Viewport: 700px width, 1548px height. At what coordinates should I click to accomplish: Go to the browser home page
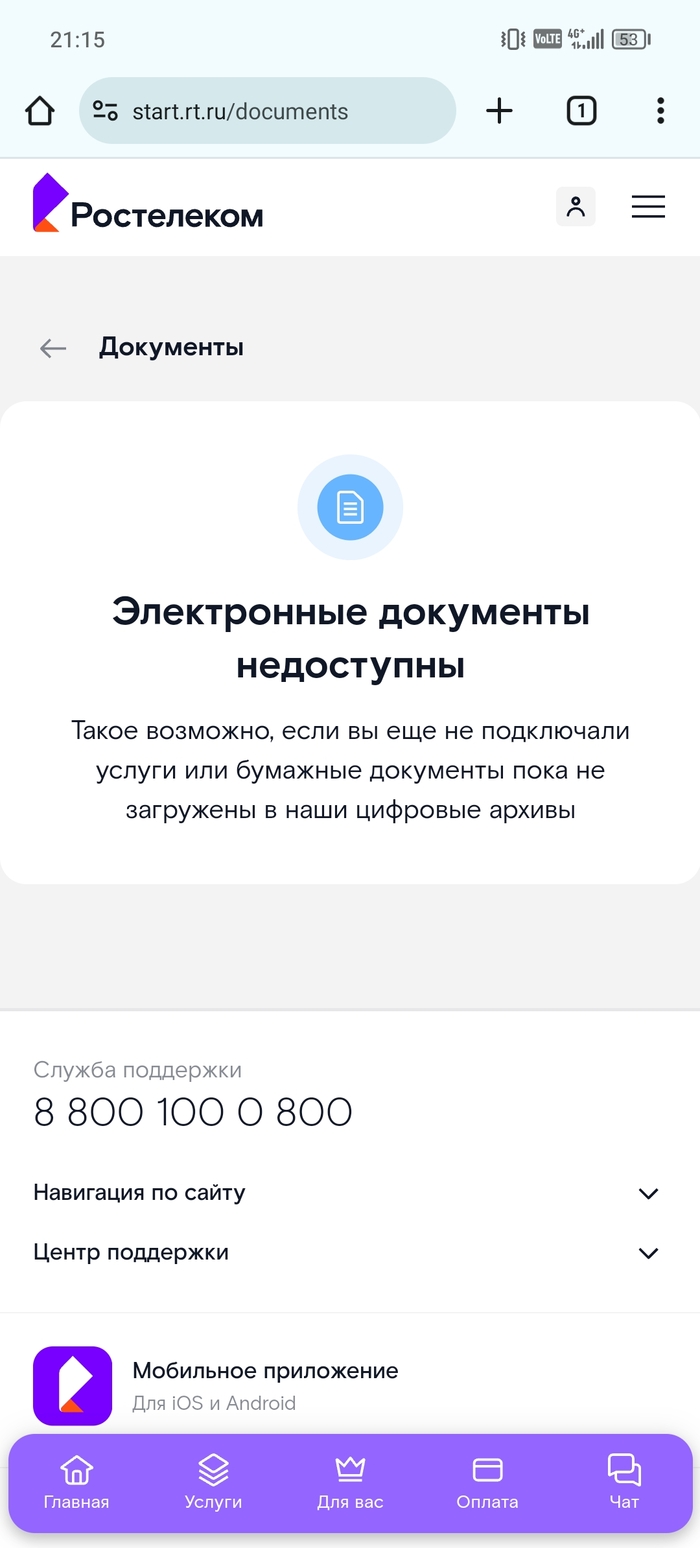click(40, 111)
